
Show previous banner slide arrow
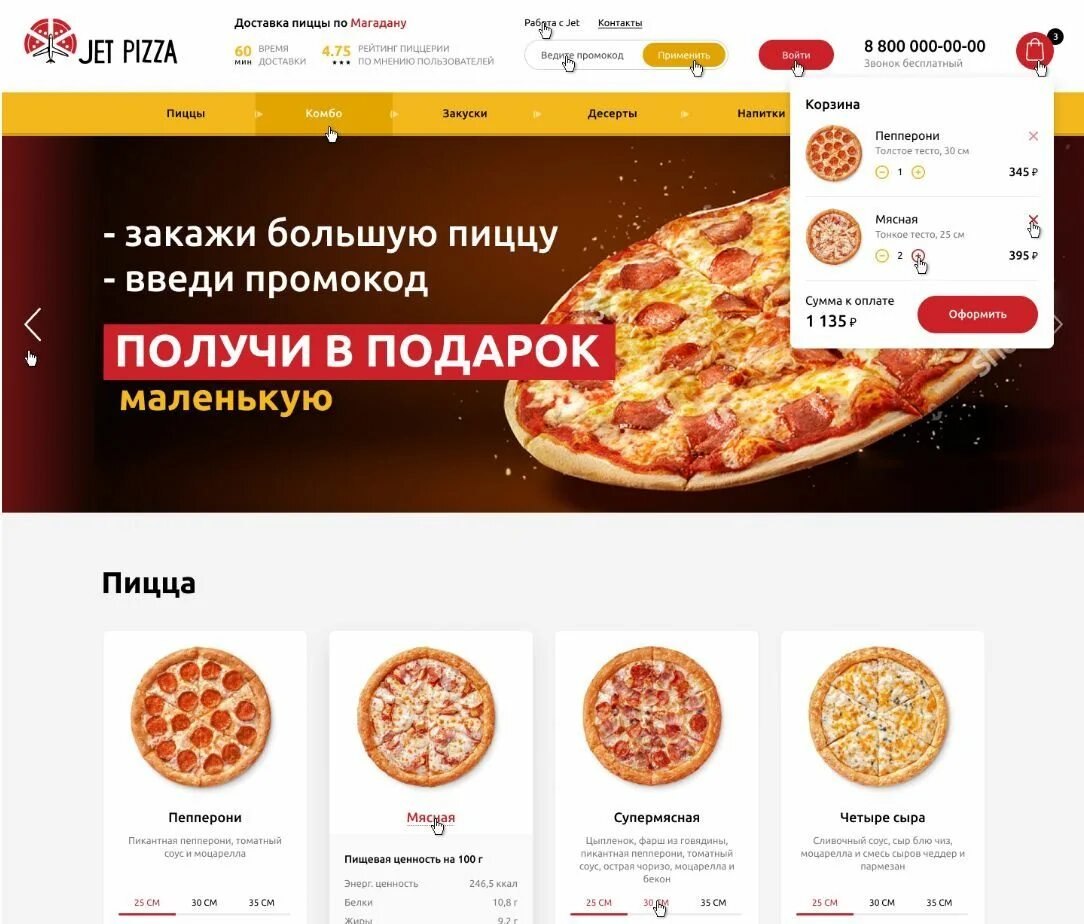click(x=32, y=324)
